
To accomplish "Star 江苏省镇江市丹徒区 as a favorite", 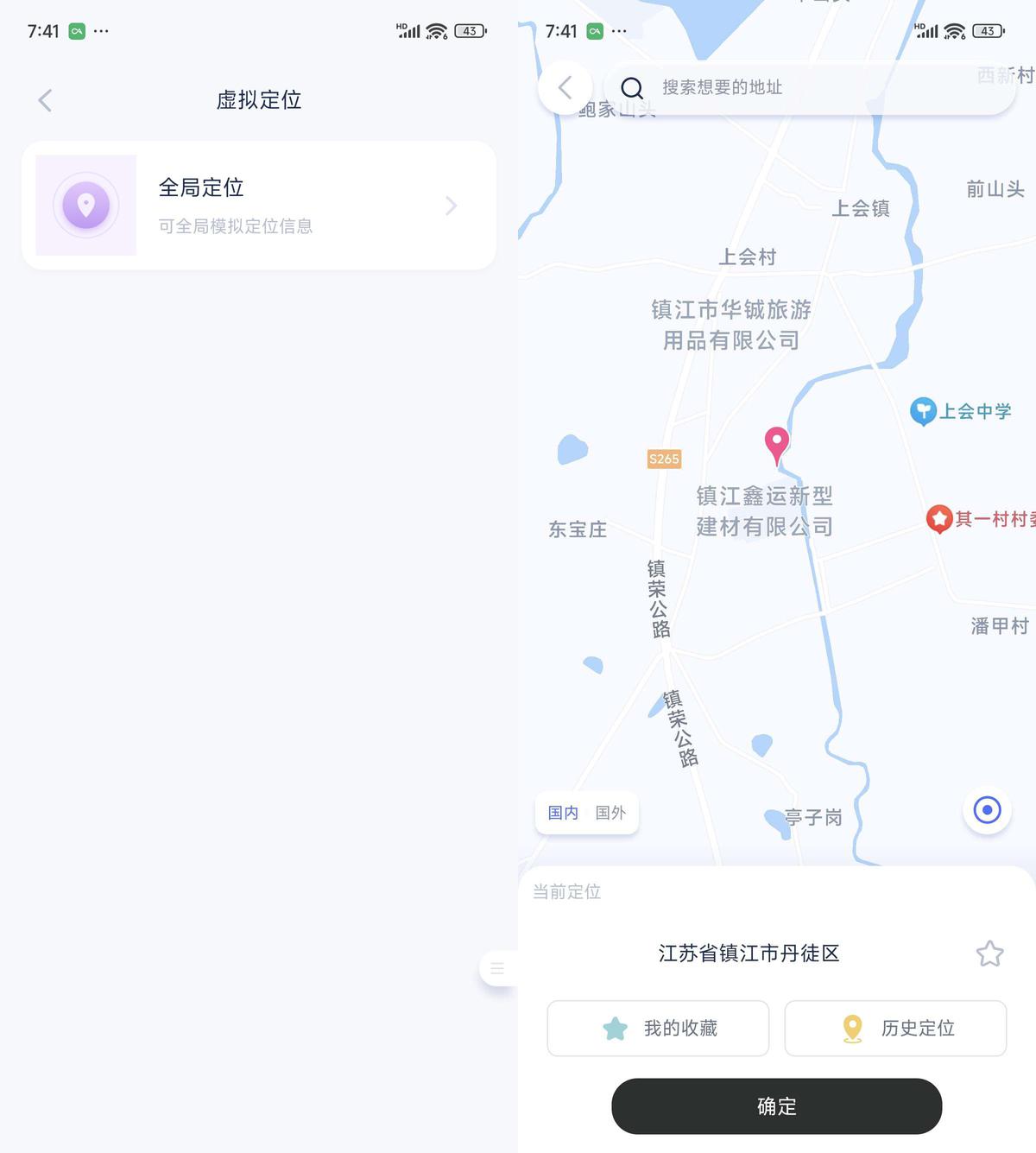I will coord(989,953).
